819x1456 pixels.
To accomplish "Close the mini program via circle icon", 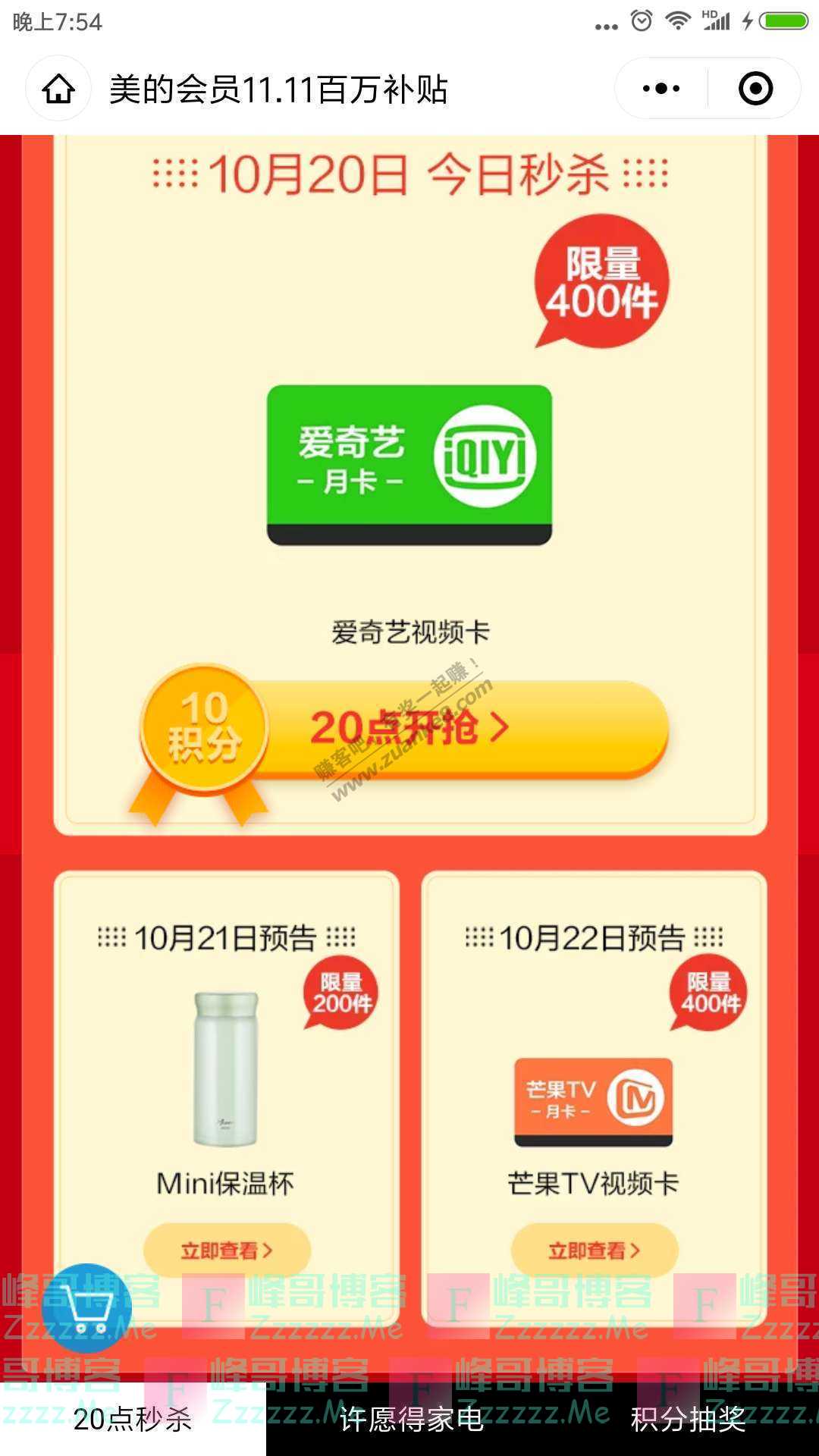I will [755, 89].
